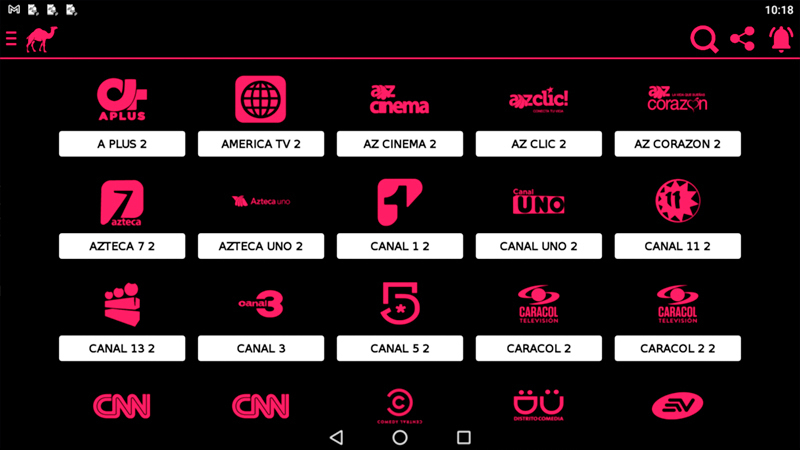Select the CANAL 3 channel
Screen dimensions: 800x450
tap(261, 348)
